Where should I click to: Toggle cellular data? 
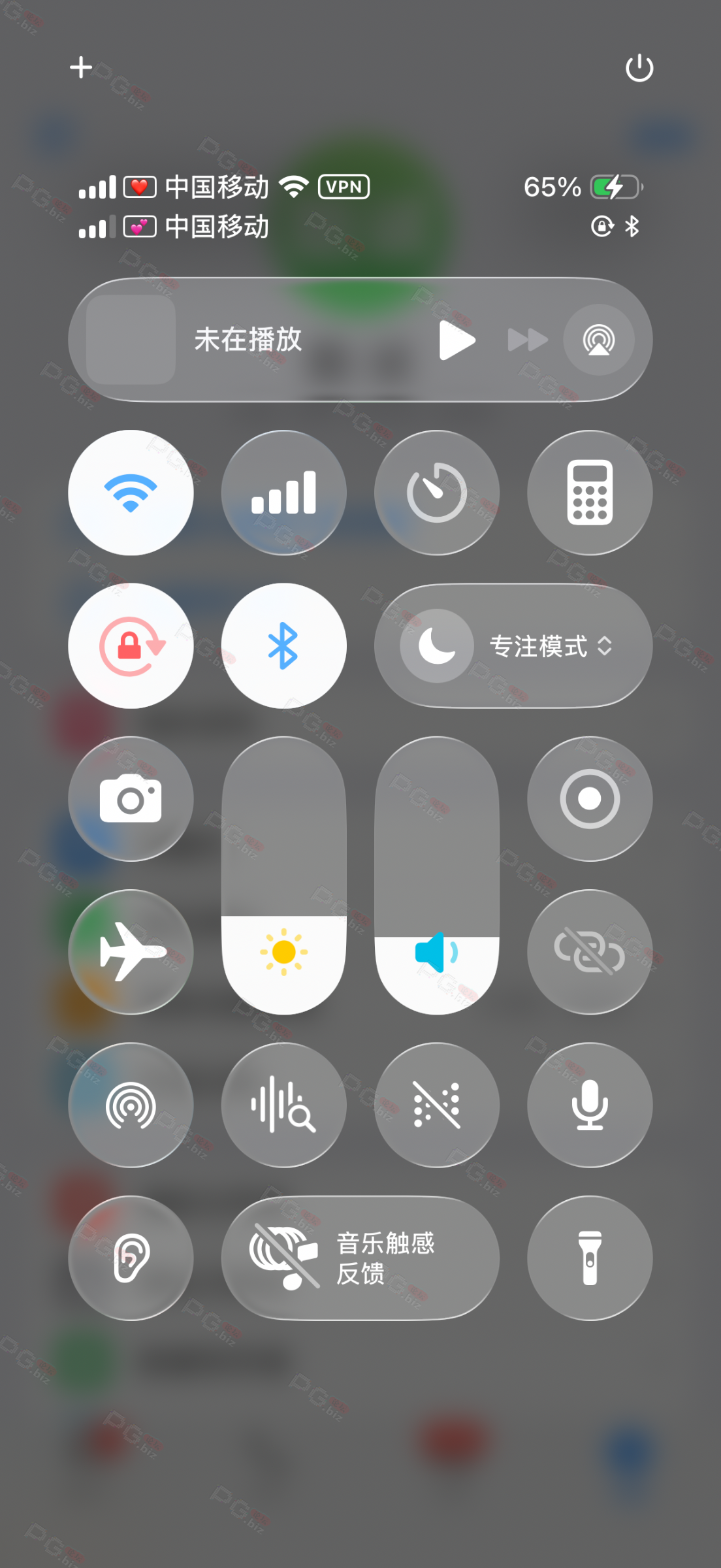tap(283, 493)
